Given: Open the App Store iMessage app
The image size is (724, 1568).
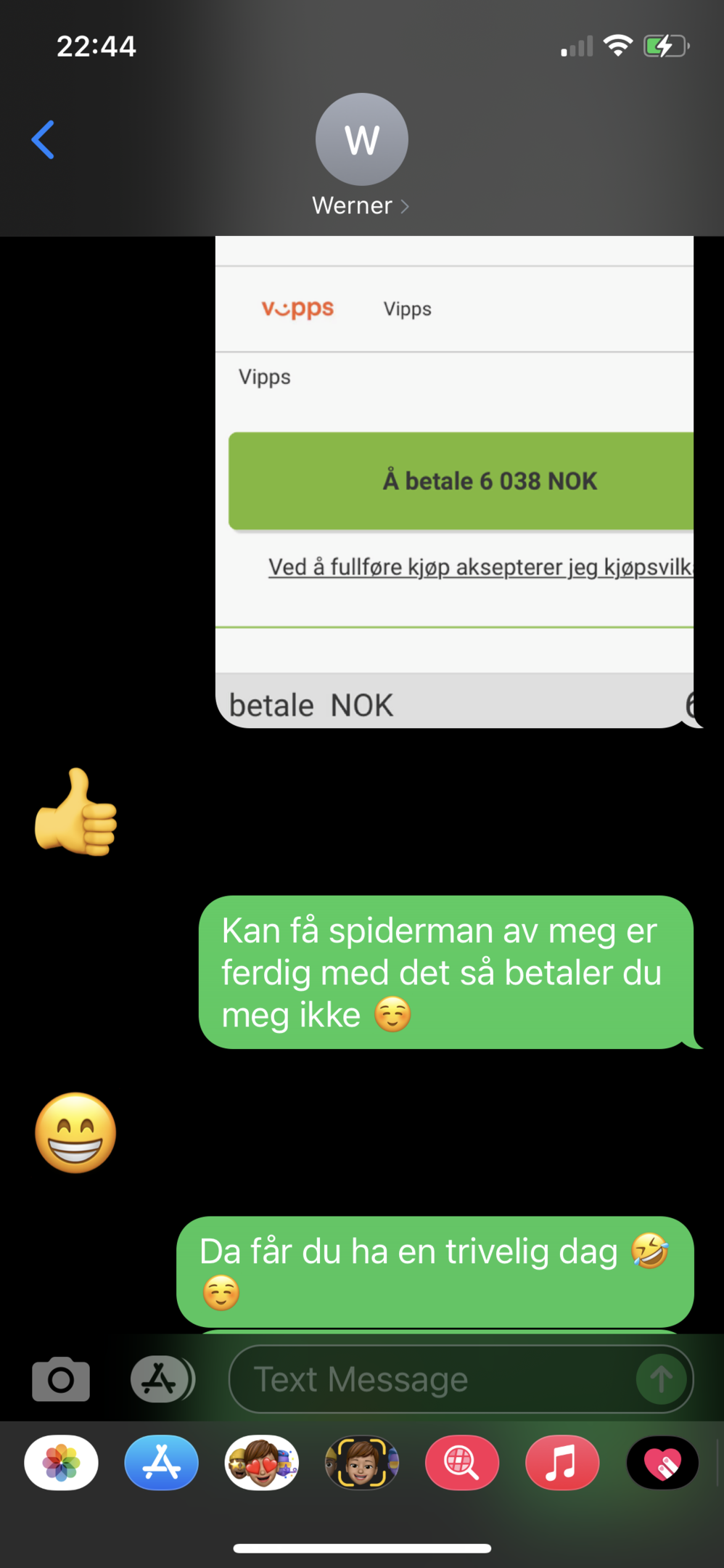Looking at the screenshot, I should coord(162,1463).
